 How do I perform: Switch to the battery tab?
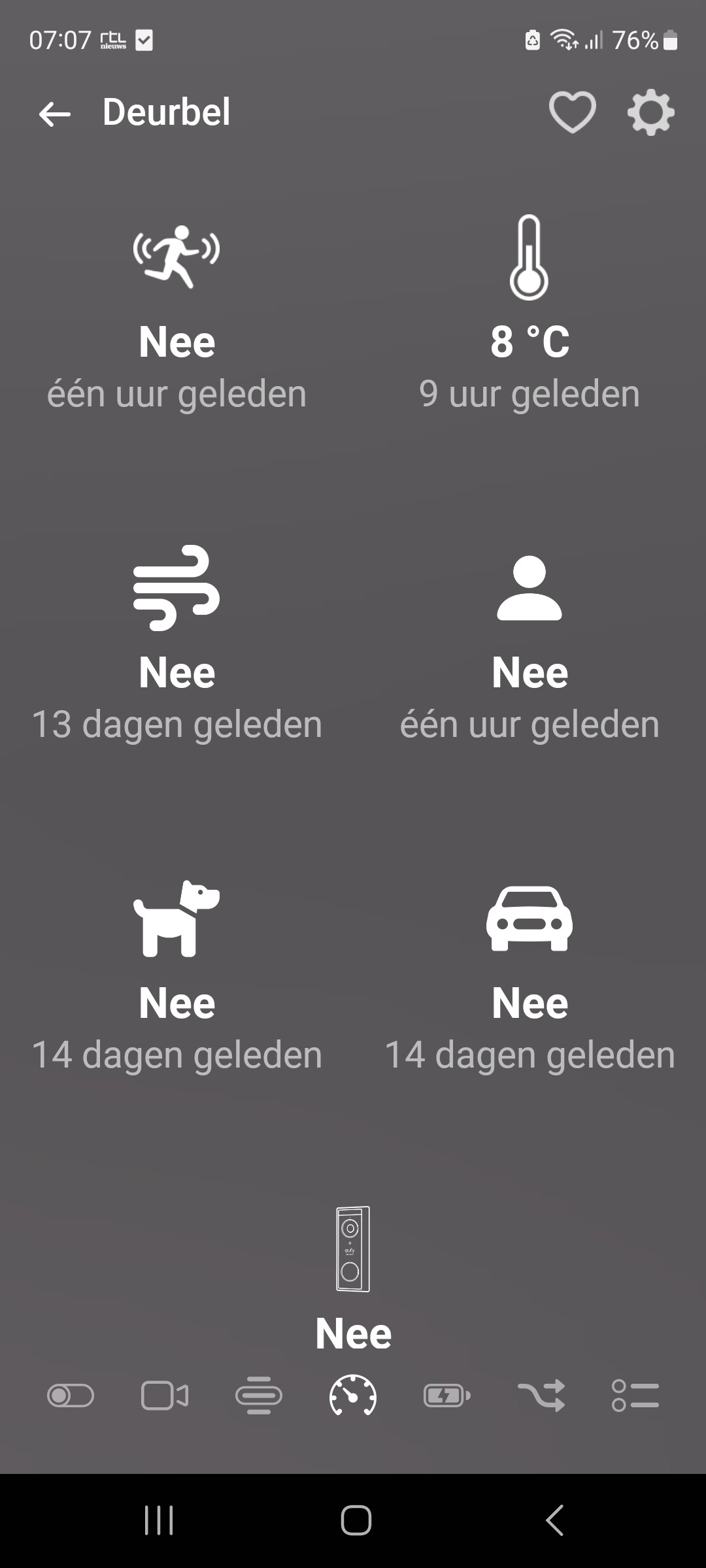447,1396
